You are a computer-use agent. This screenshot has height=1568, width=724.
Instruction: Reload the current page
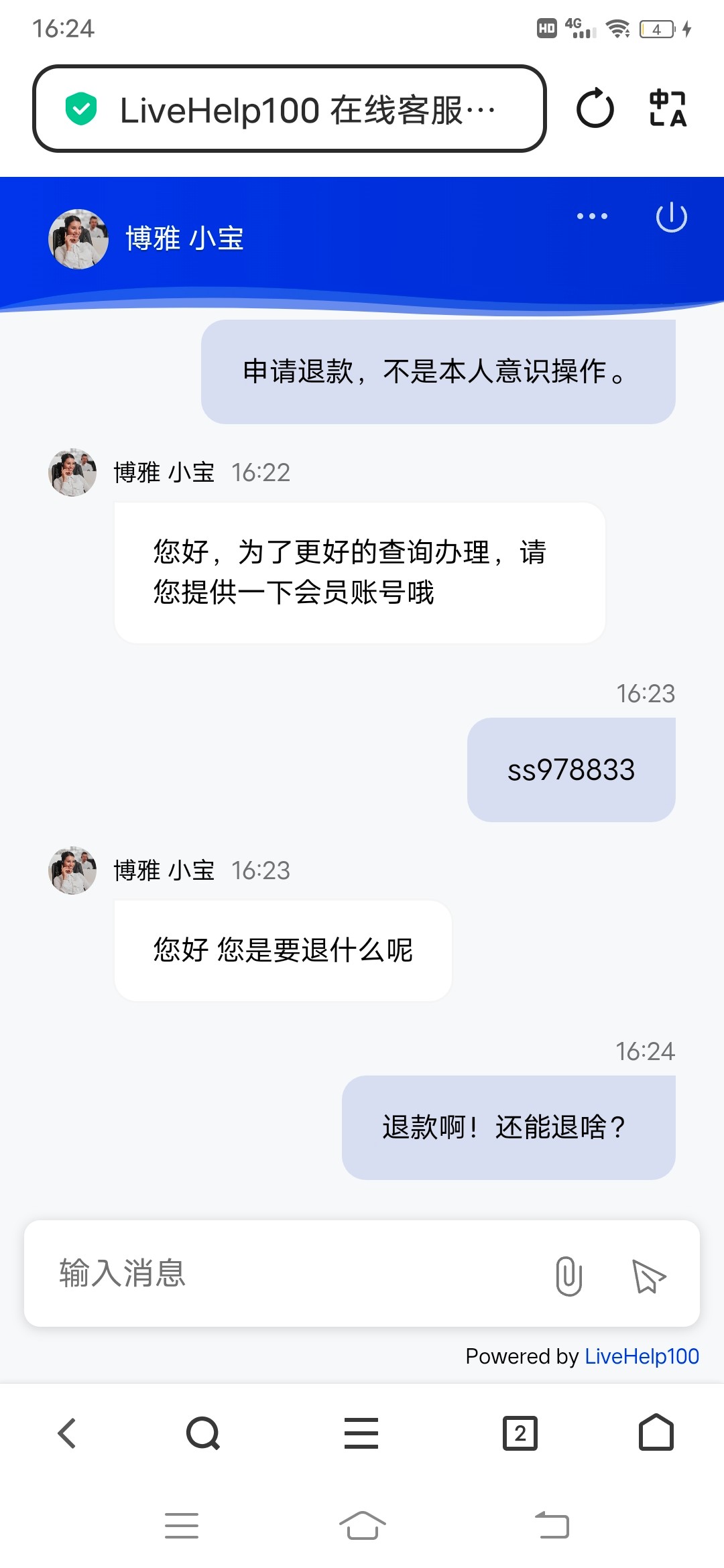pos(595,109)
